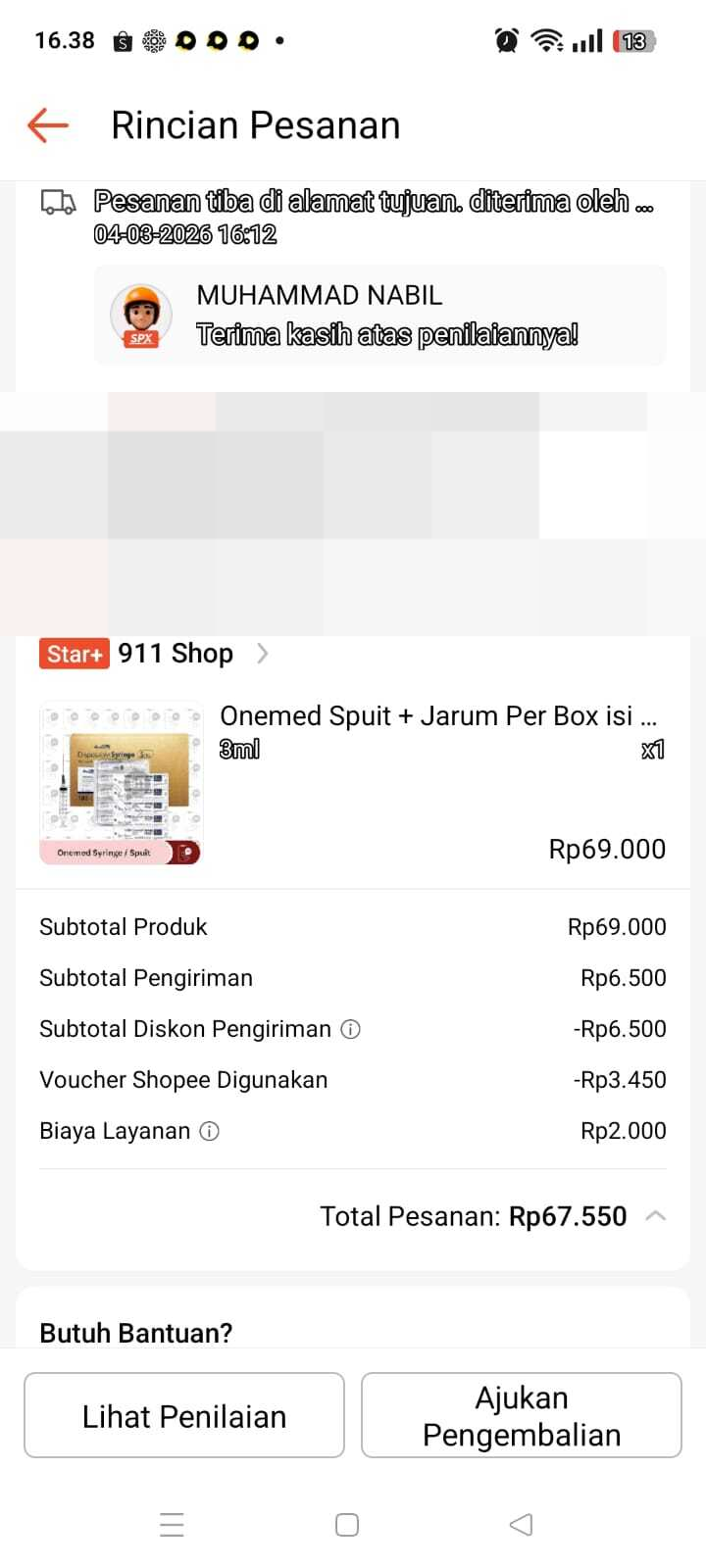
Task: Tap Ajukan Pengembalian to request a refund
Action: [521, 1415]
